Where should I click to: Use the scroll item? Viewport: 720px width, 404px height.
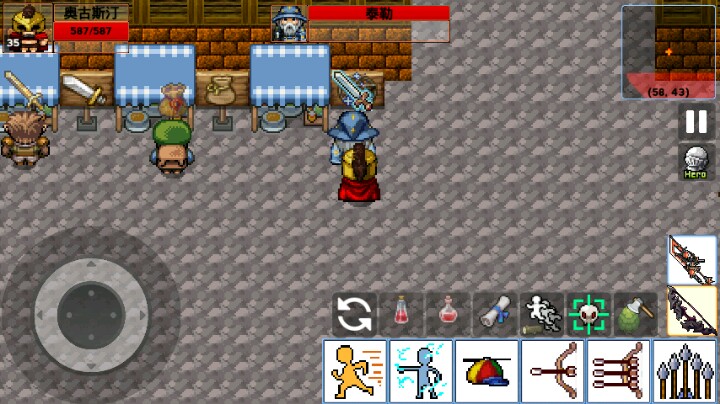click(495, 314)
